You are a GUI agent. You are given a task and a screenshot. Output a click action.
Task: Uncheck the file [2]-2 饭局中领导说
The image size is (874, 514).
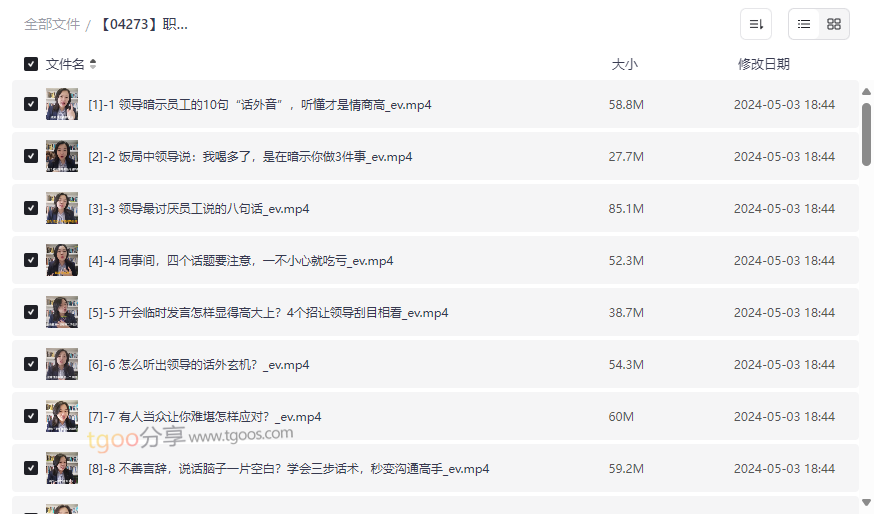click(31, 157)
